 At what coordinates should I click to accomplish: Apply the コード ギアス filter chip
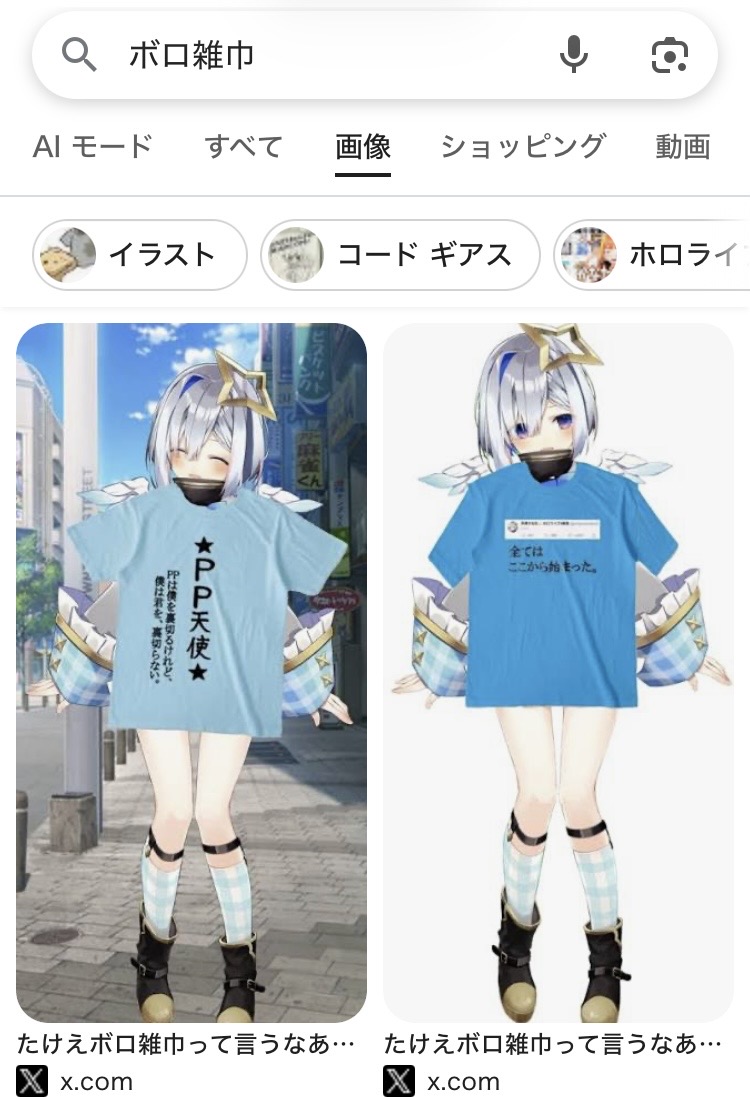click(x=400, y=255)
